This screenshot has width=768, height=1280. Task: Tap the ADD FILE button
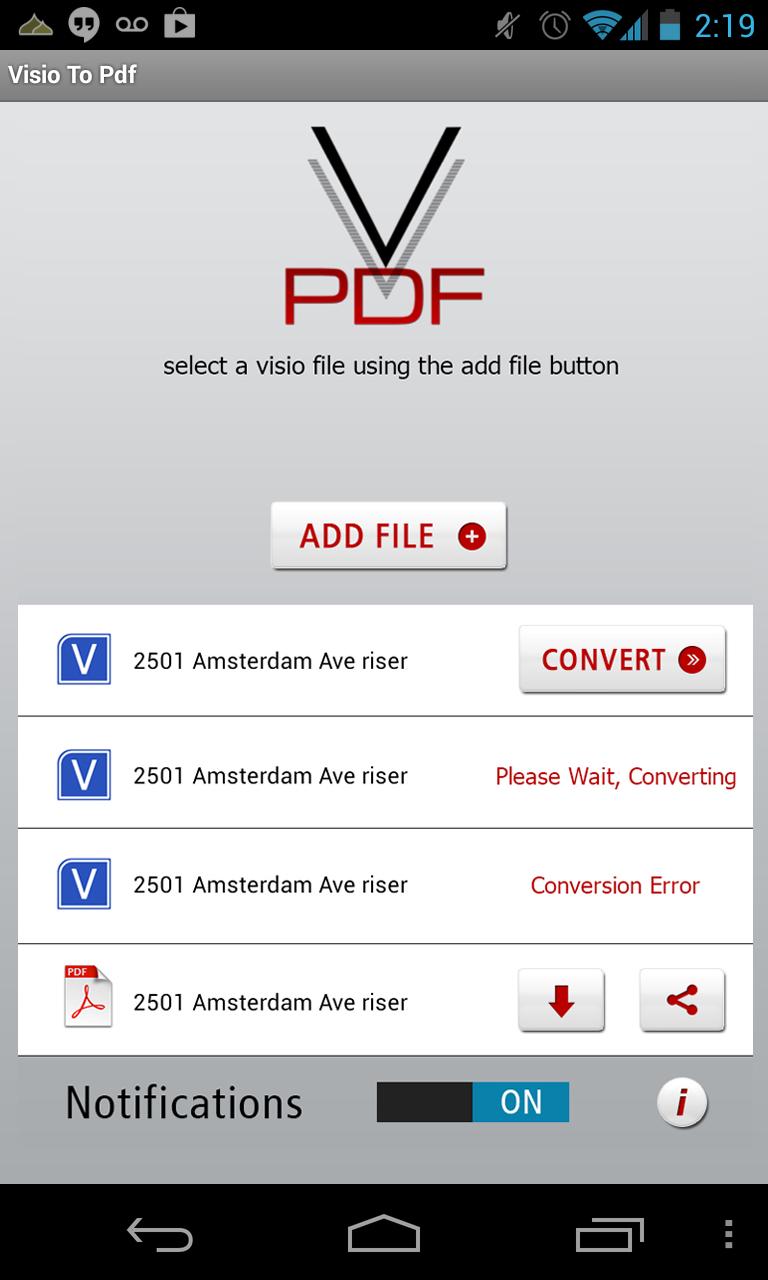[x=388, y=536]
